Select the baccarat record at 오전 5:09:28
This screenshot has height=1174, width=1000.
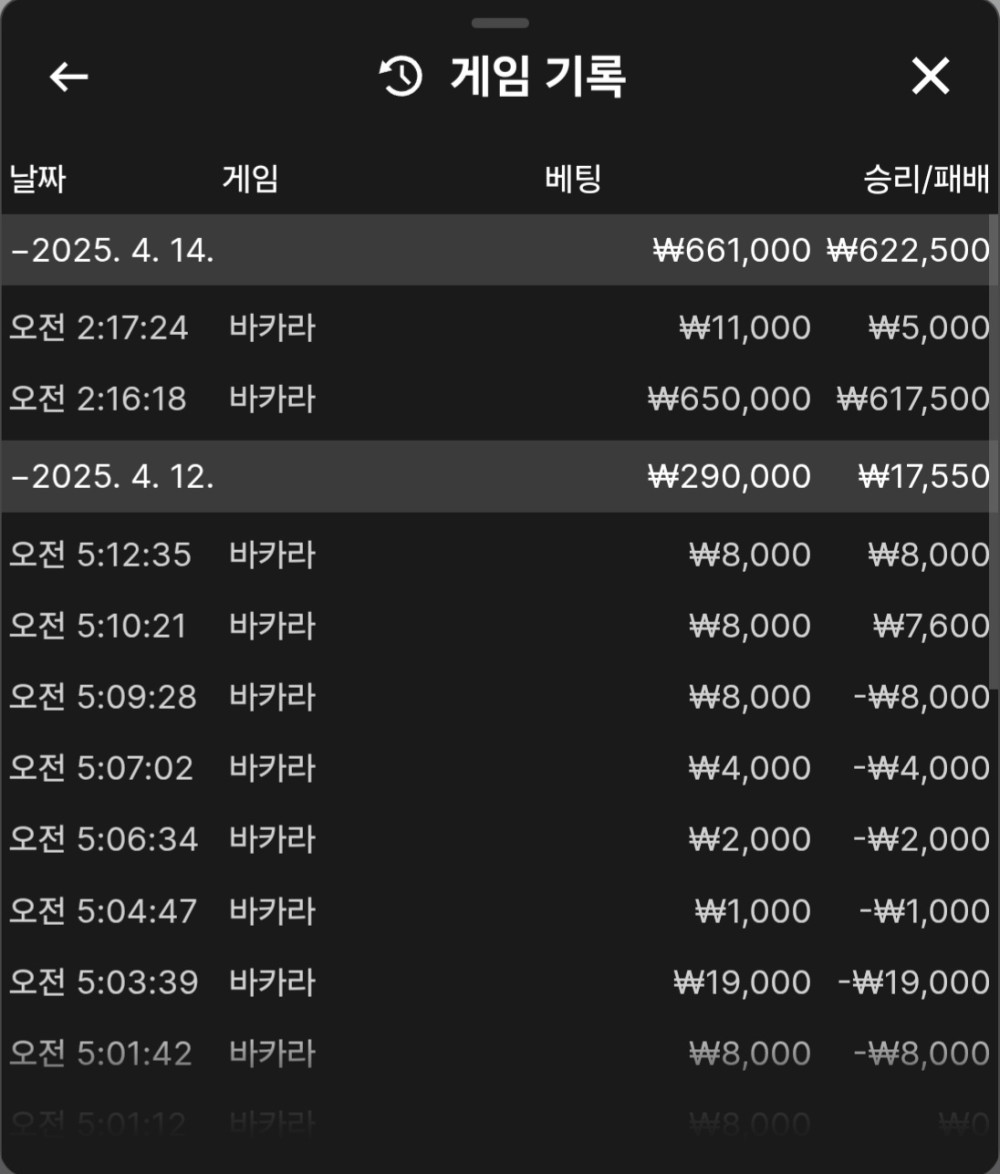498,697
